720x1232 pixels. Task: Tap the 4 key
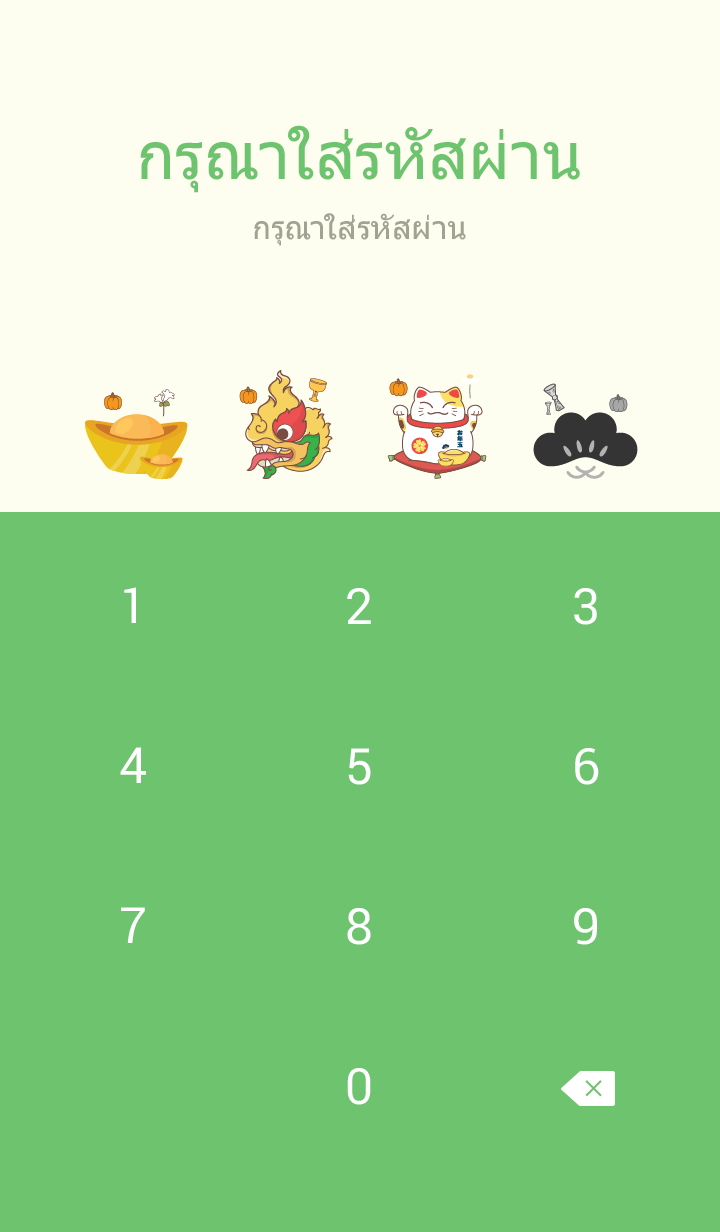(x=132, y=767)
